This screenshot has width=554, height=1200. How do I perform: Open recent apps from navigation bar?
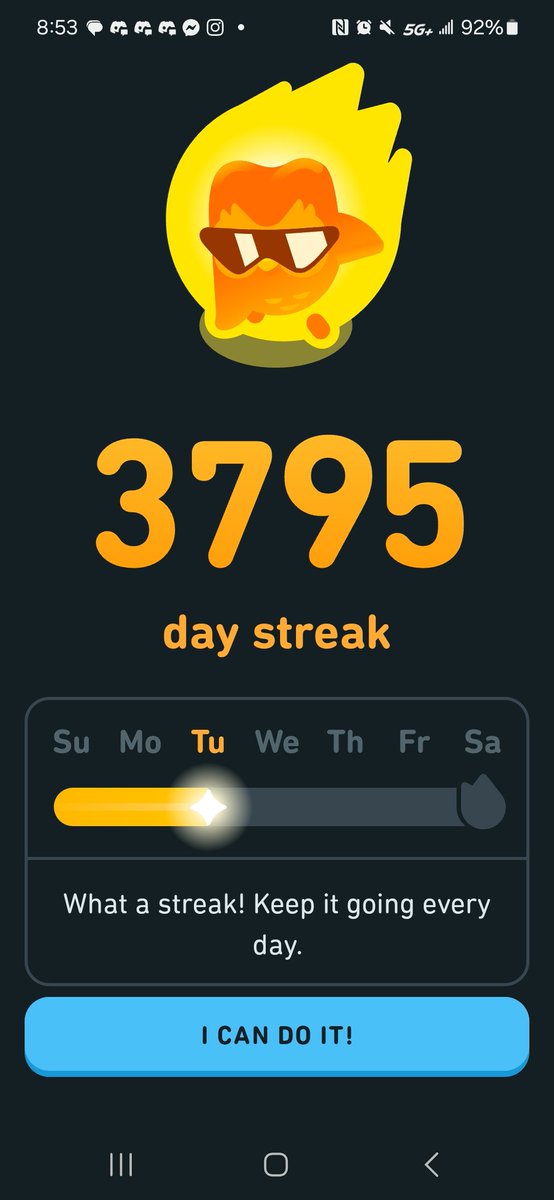tap(121, 1164)
